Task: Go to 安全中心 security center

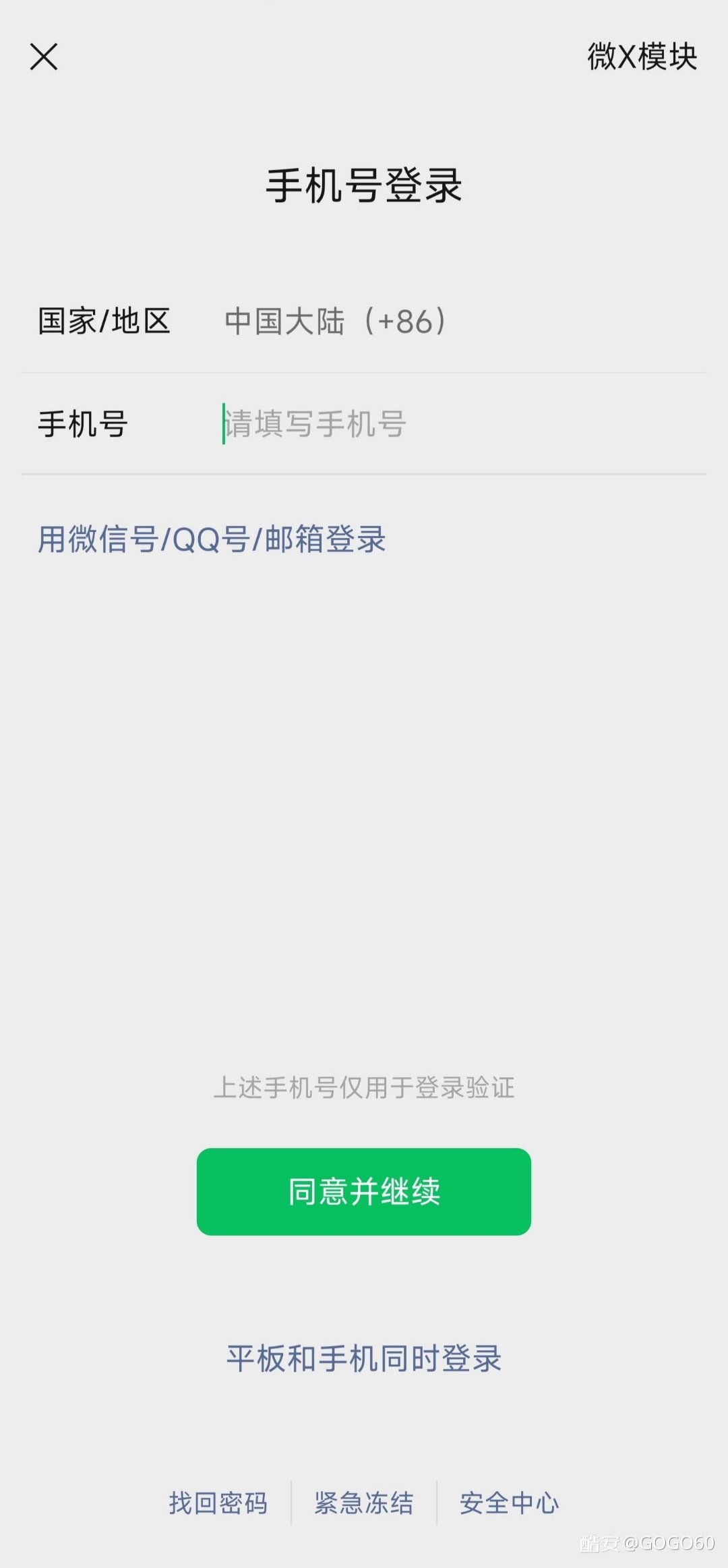Action: [x=510, y=1503]
